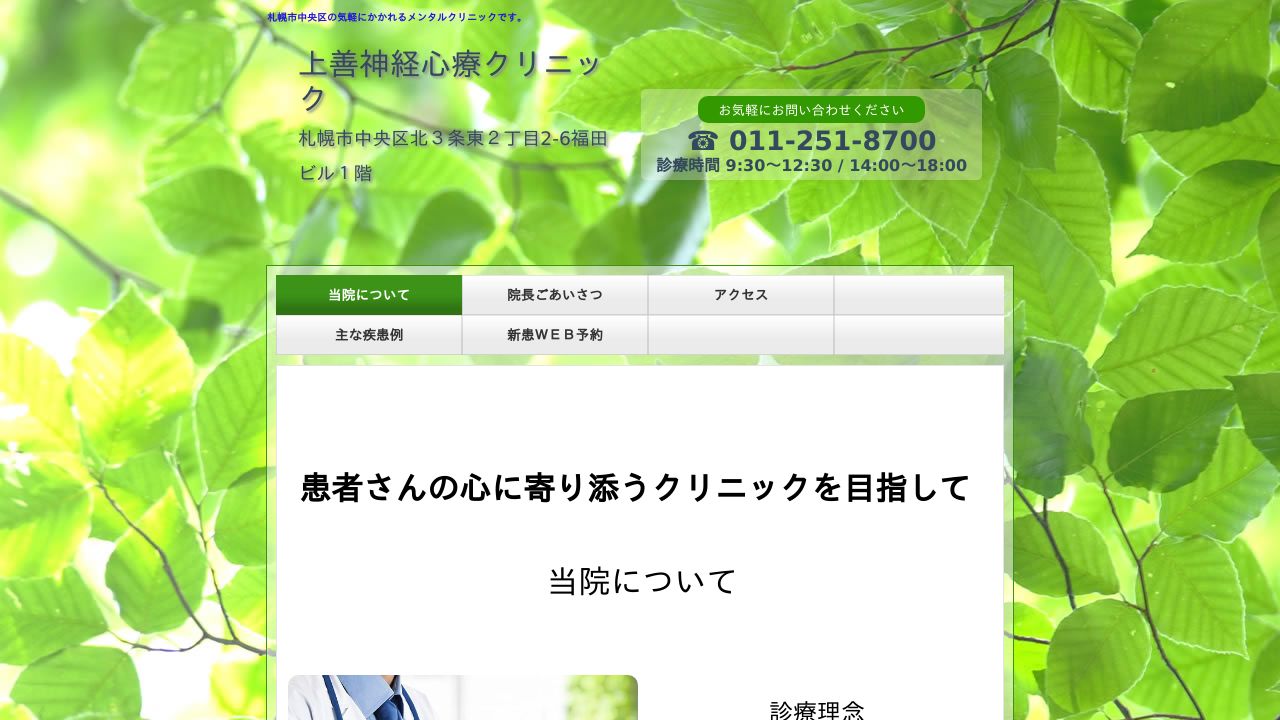The width and height of the screenshot is (1280, 720).
Task: Open the 院長ごあいさつ page
Action: [x=555, y=295]
